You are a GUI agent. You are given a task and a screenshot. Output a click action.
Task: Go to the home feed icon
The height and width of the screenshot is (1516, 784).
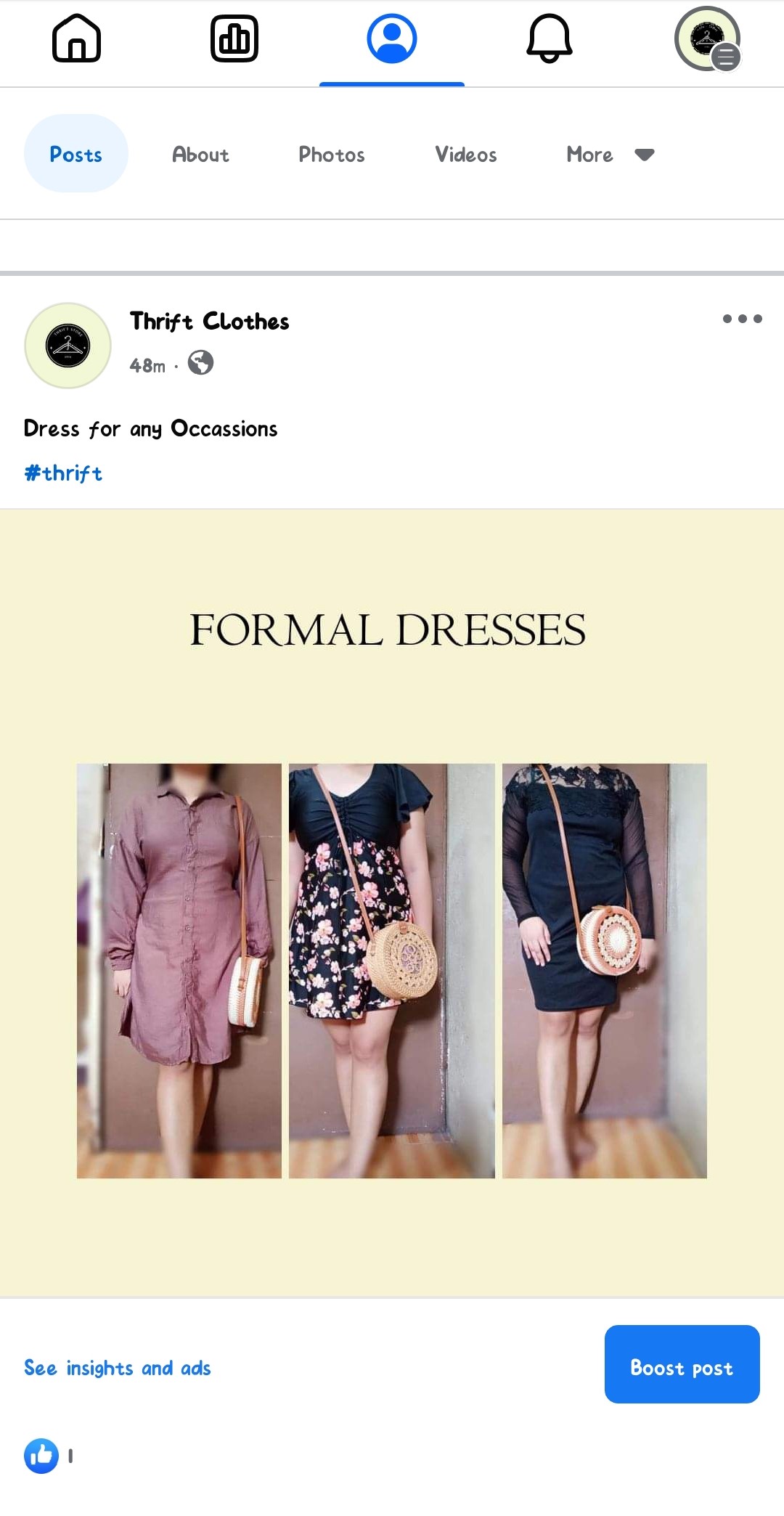(76, 38)
